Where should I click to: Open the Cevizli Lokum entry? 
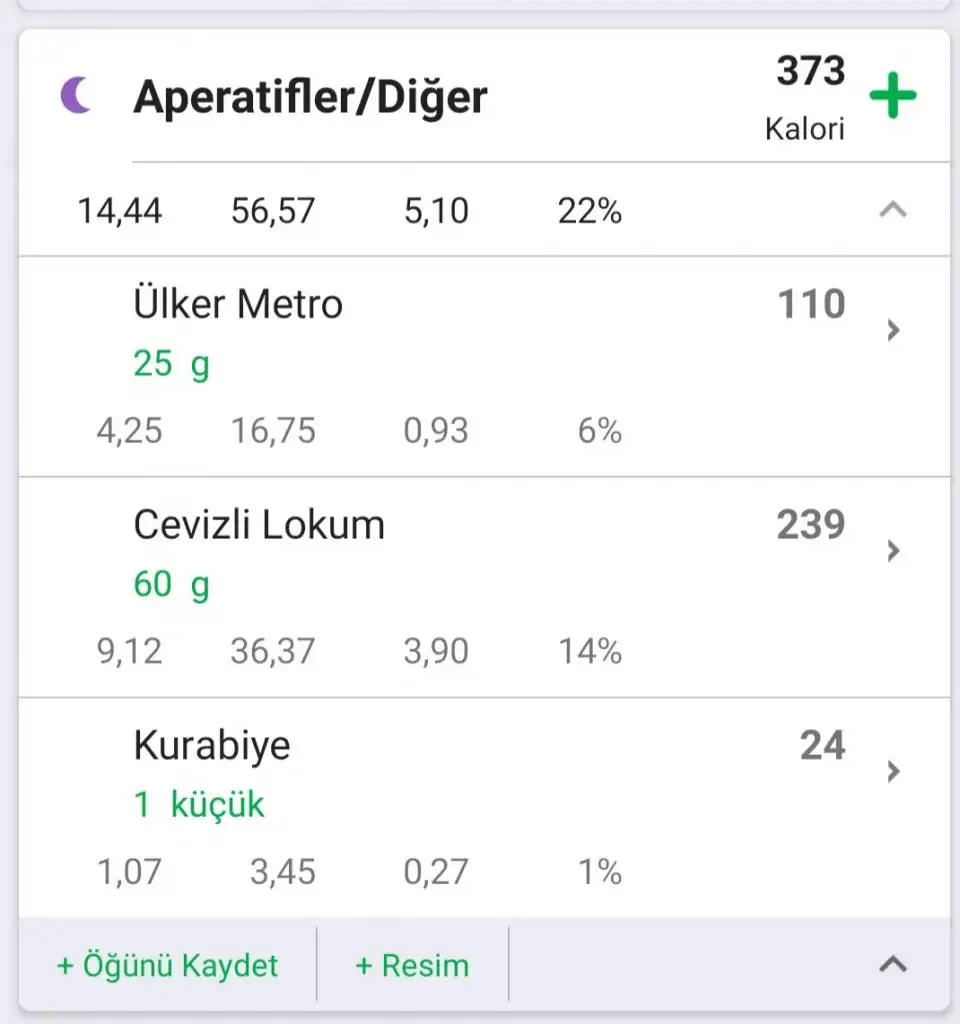click(x=894, y=550)
